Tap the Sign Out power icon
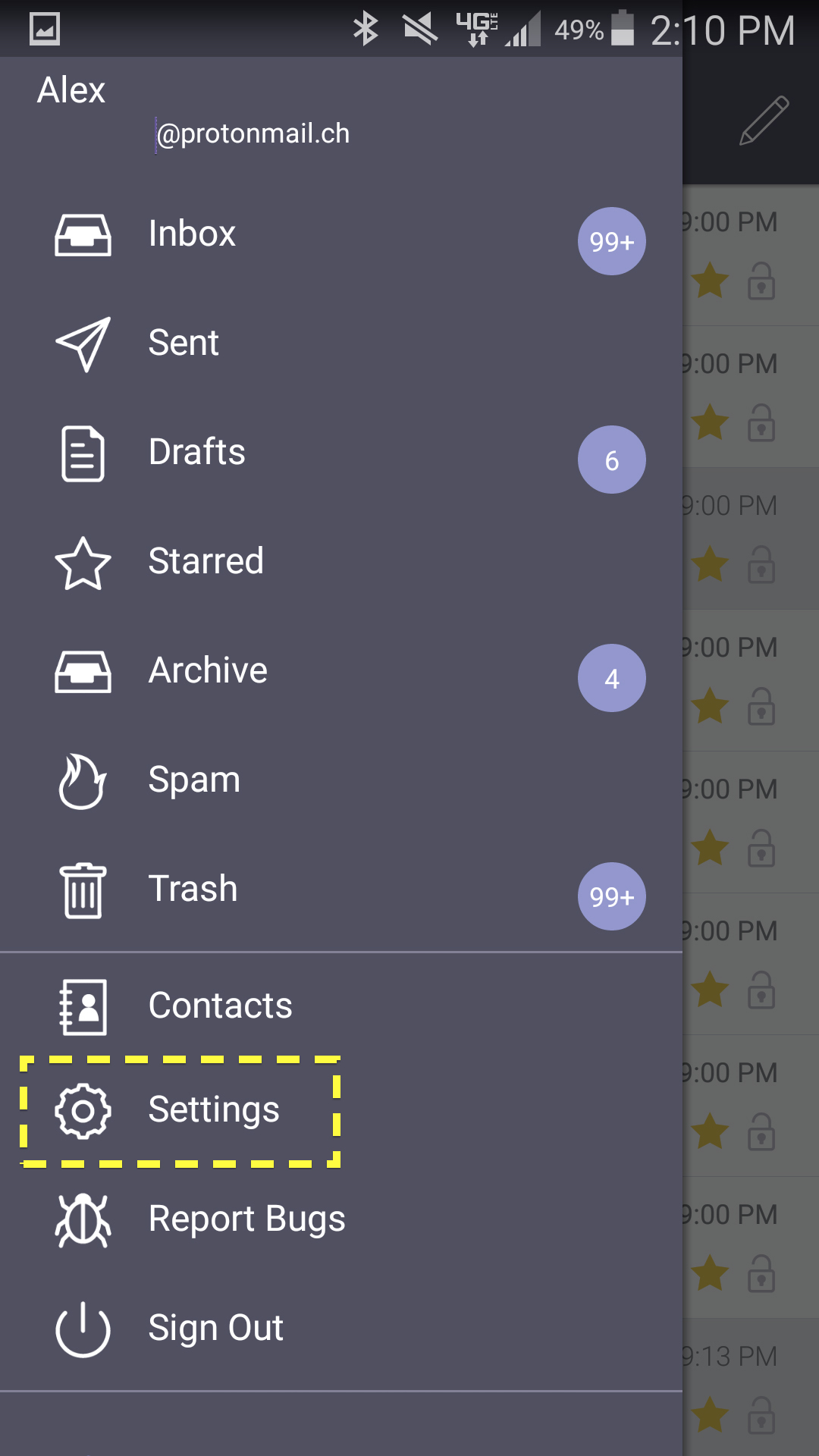 pos(82,1328)
